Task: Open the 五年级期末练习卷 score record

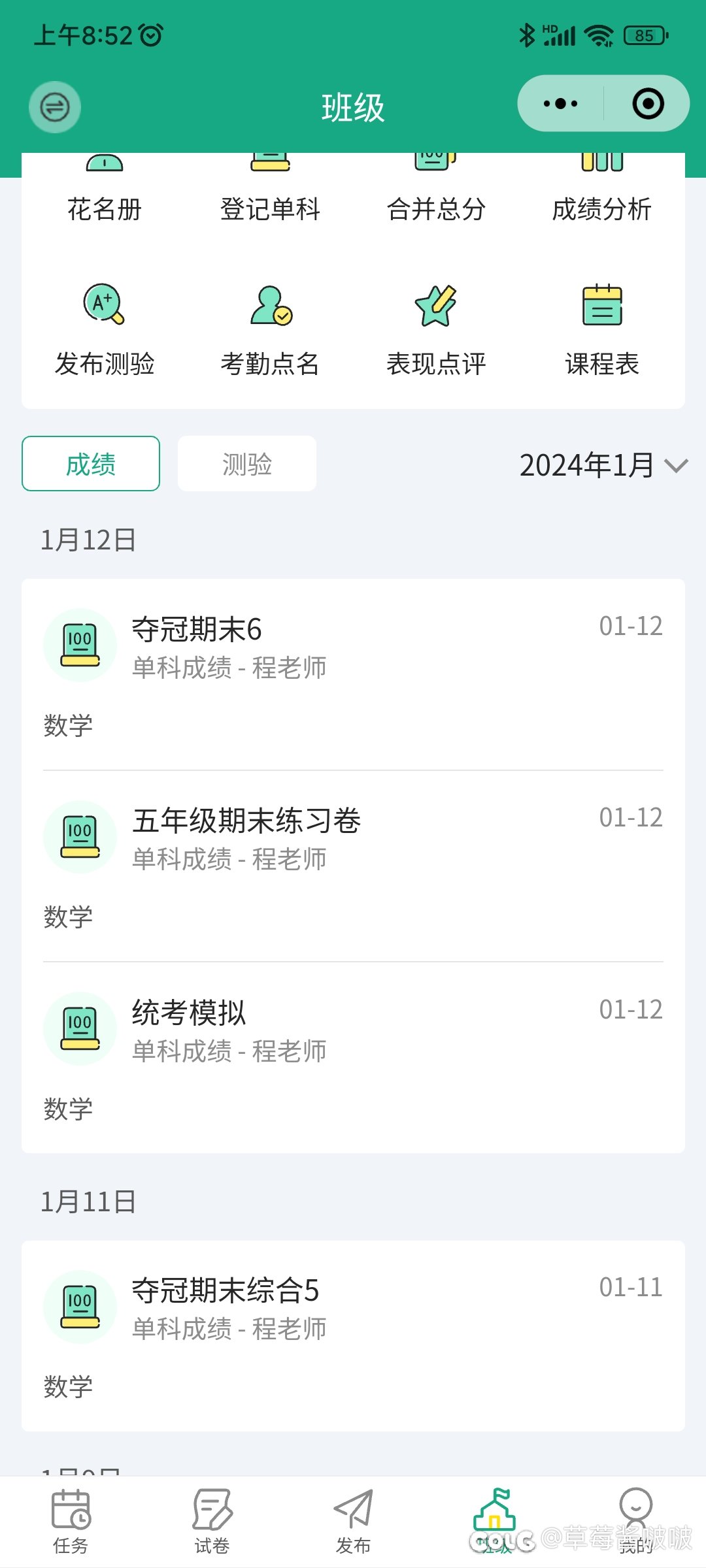Action: coord(353,866)
